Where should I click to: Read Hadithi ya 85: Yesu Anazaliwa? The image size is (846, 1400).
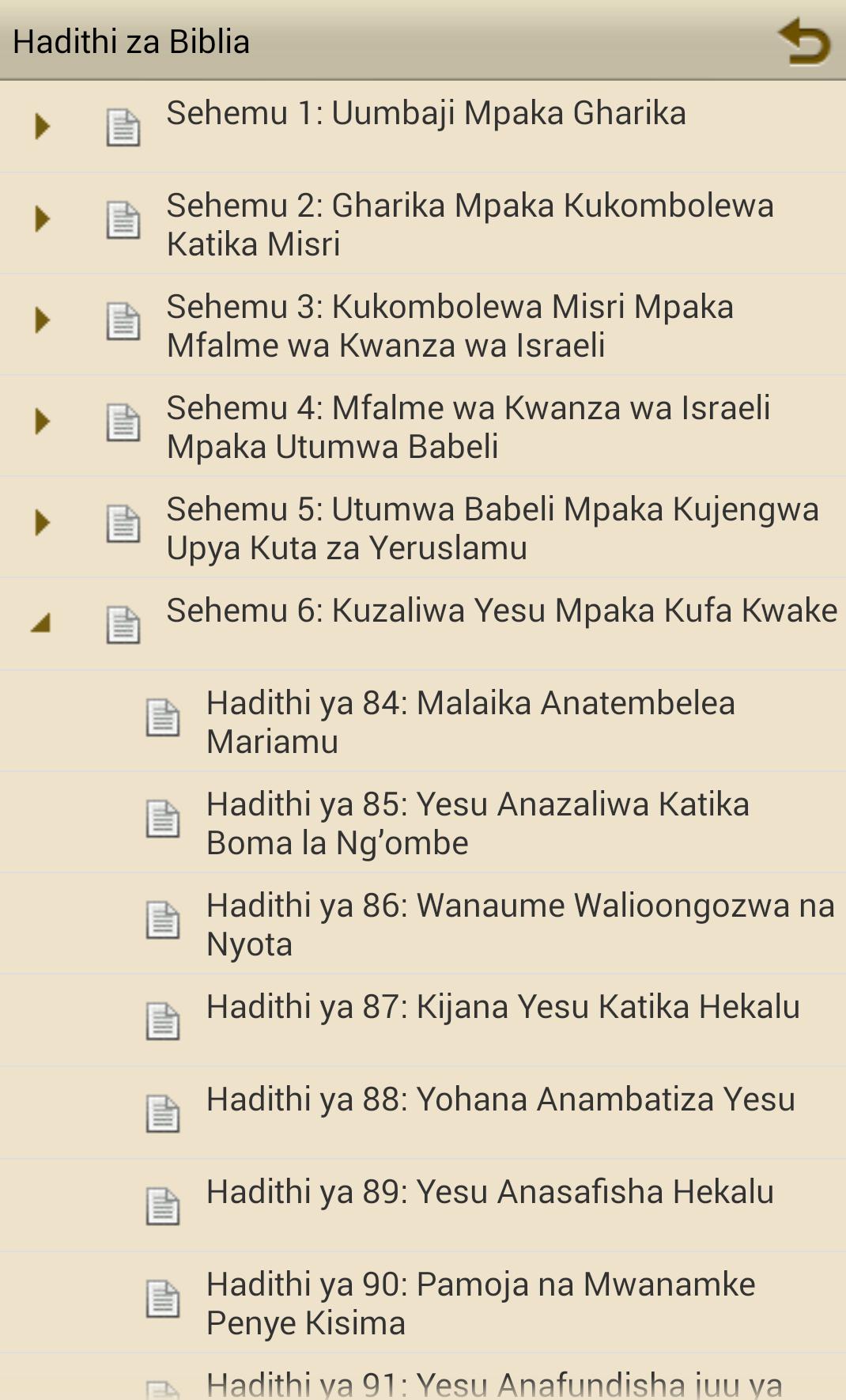point(477,823)
